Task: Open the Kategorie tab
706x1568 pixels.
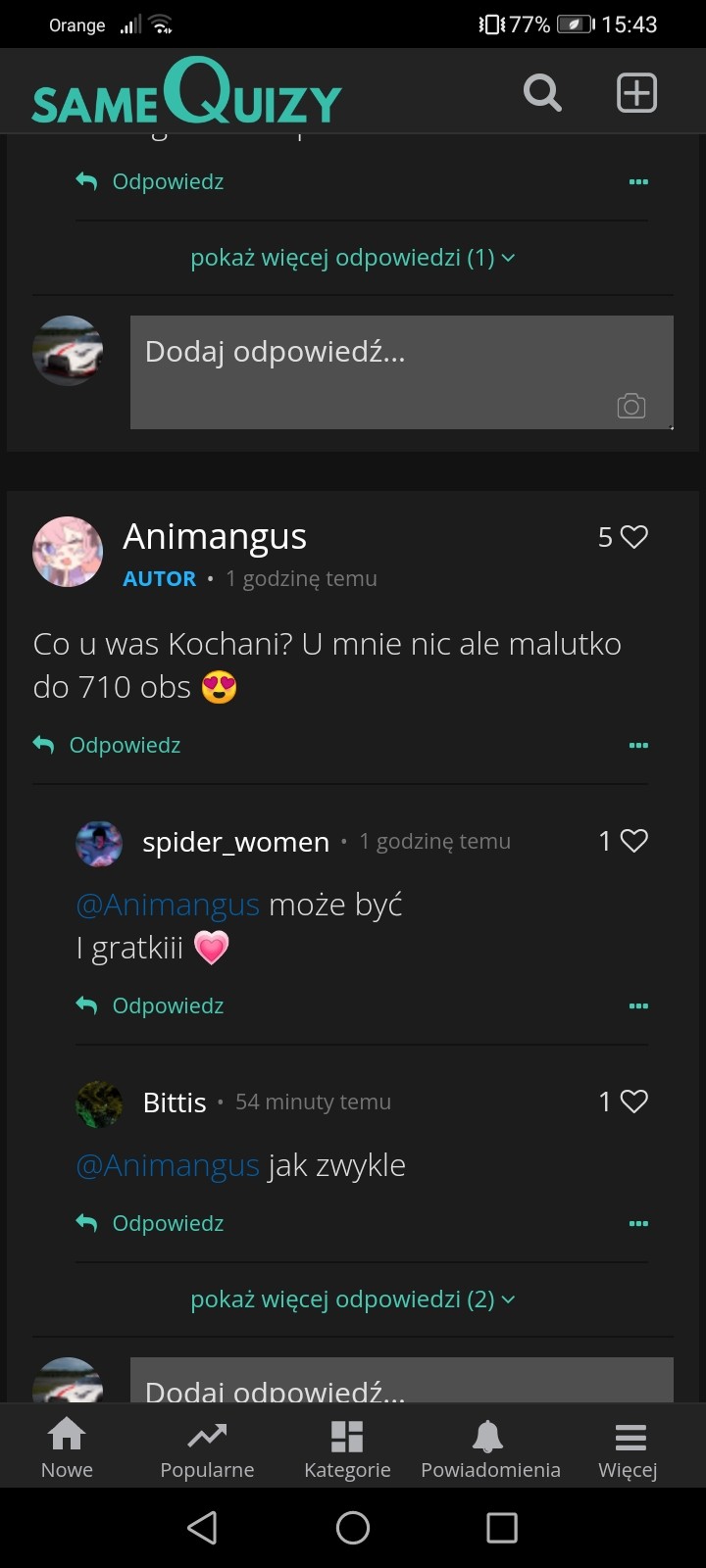Action: tap(347, 1448)
